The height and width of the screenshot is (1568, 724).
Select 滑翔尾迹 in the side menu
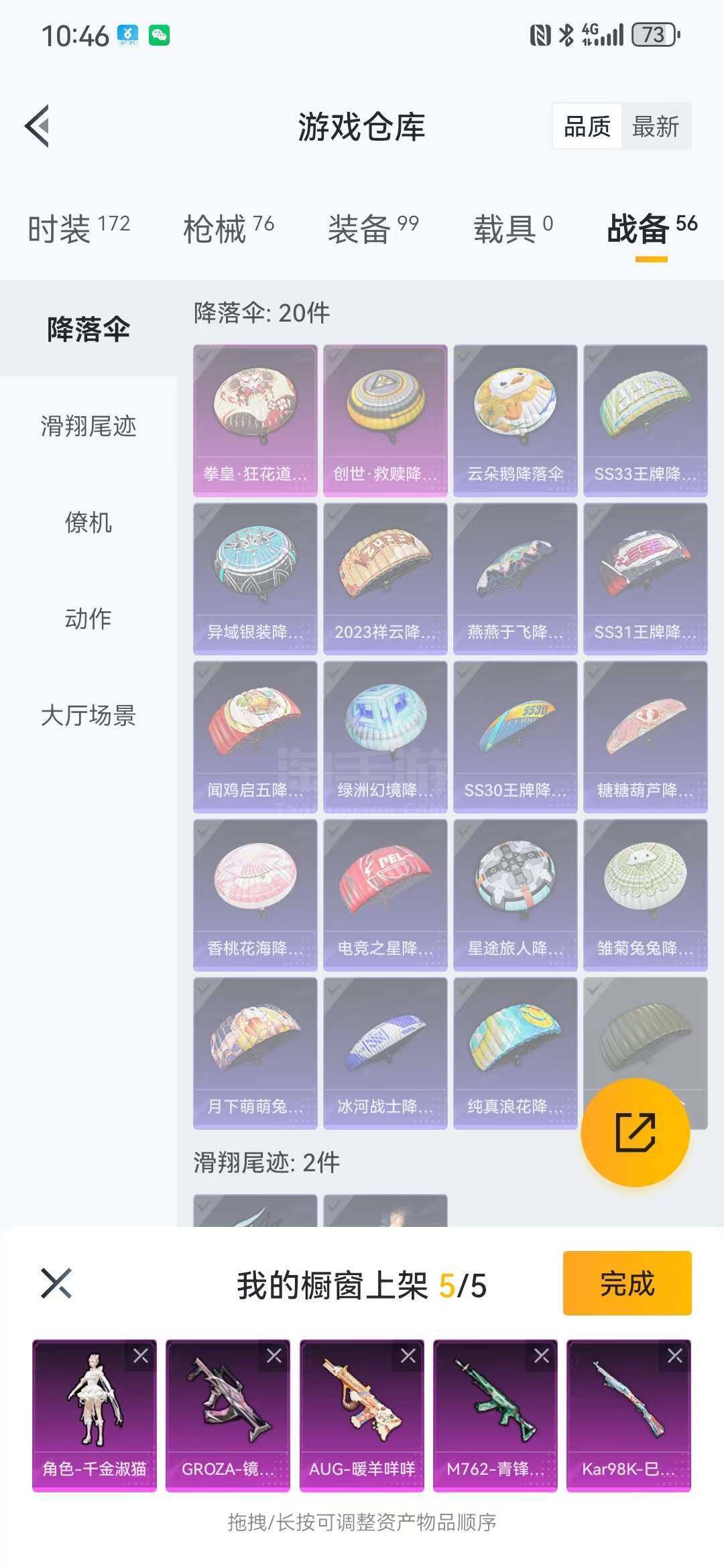[88, 426]
